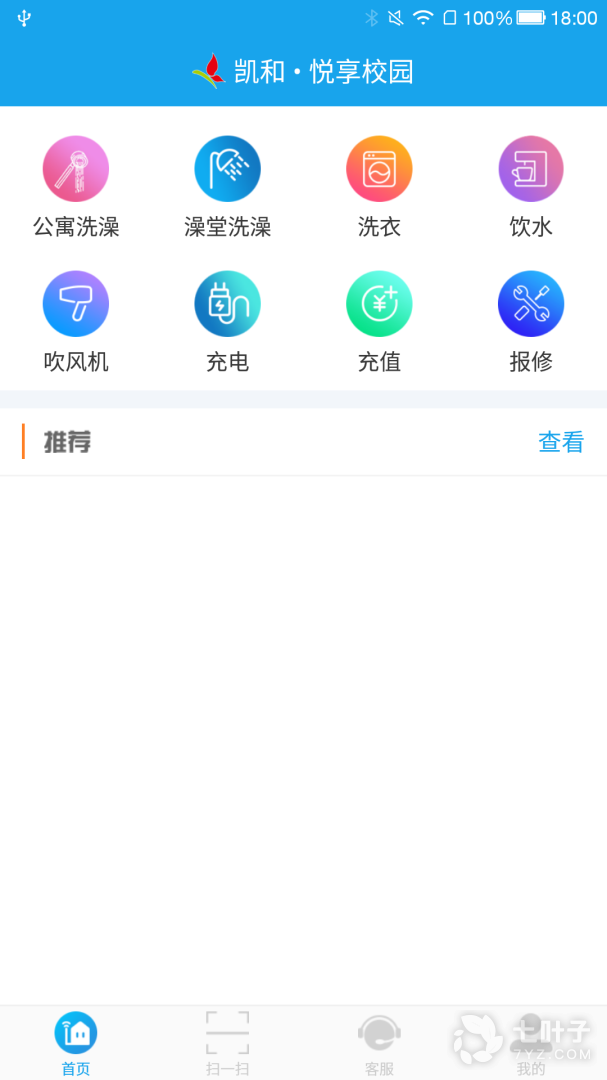Switch to the 客服 customer service tab
Screen dimensions: 607x1080
379,1042
